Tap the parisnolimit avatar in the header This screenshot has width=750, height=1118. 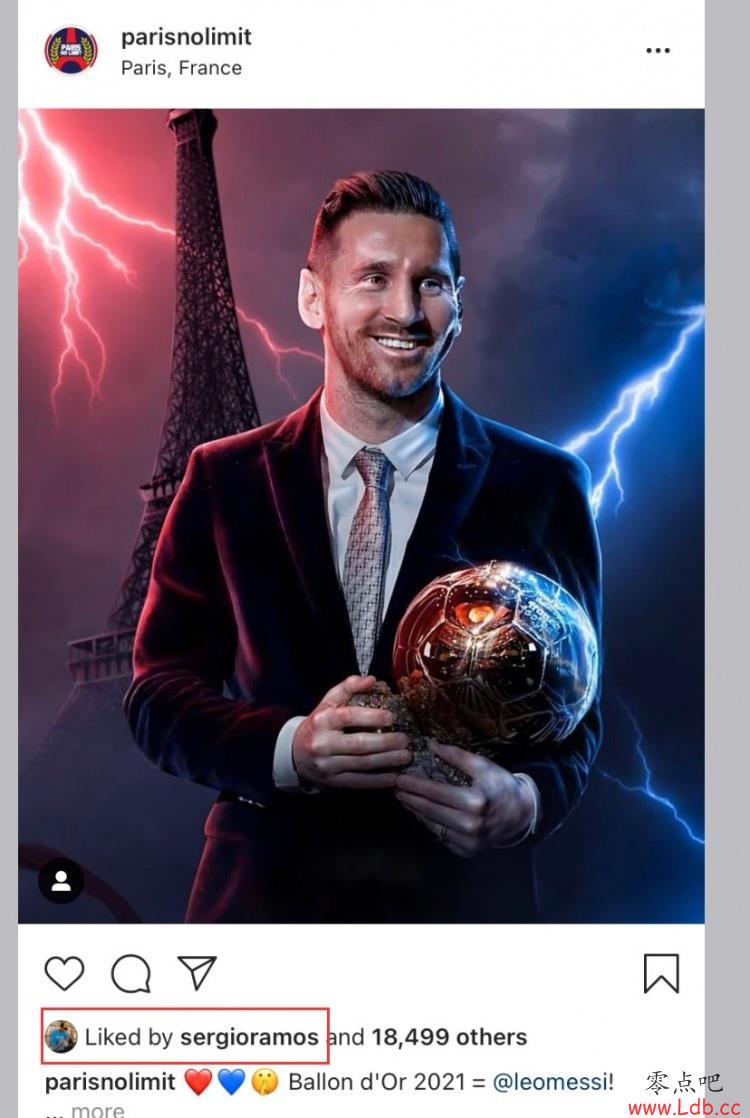tap(71, 50)
